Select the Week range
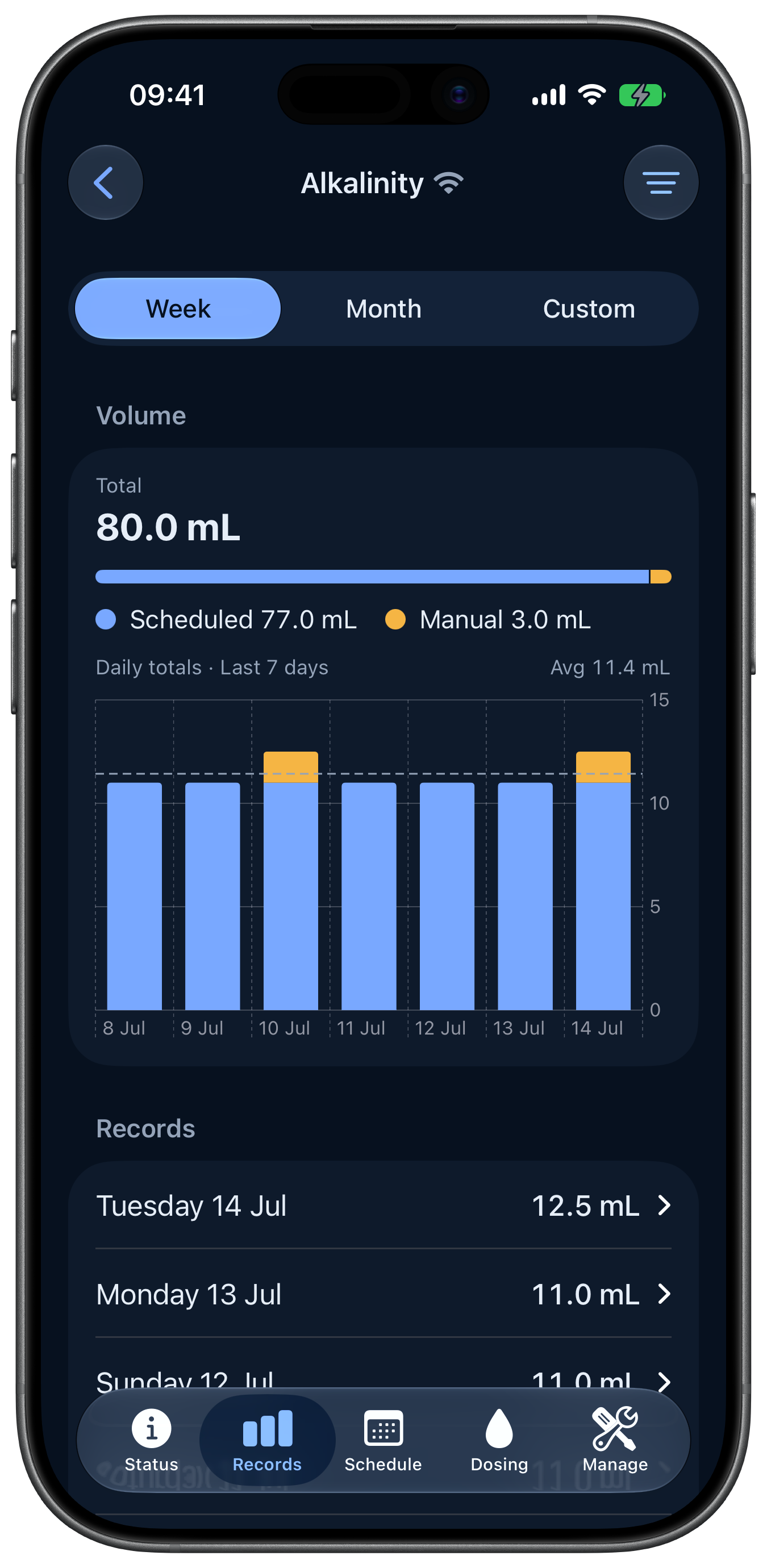Viewport: 767px width, 1568px height. pos(178,308)
